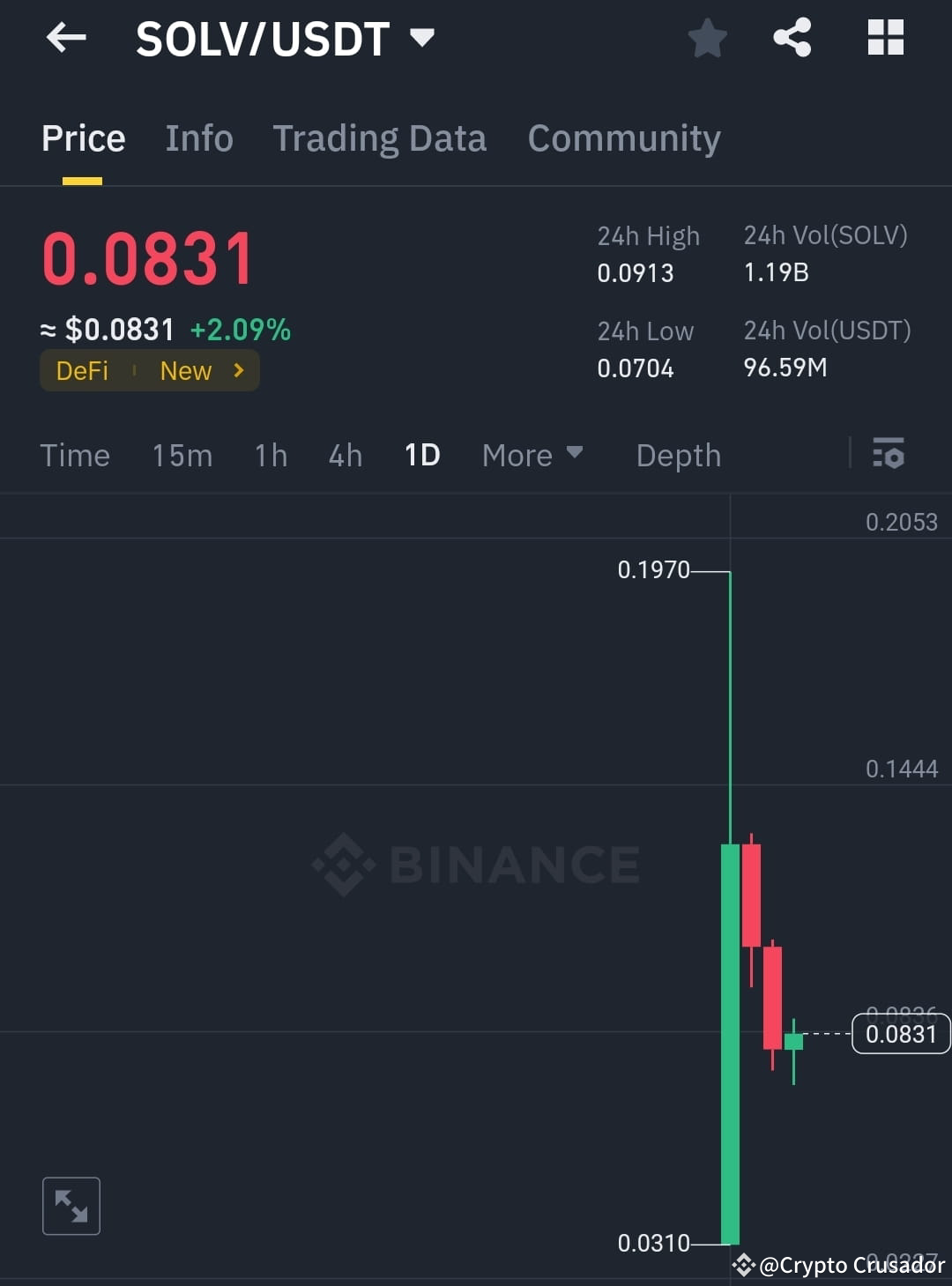The height and width of the screenshot is (1286, 952).
Task: Select the 1D active timeframe control
Action: 422,455
